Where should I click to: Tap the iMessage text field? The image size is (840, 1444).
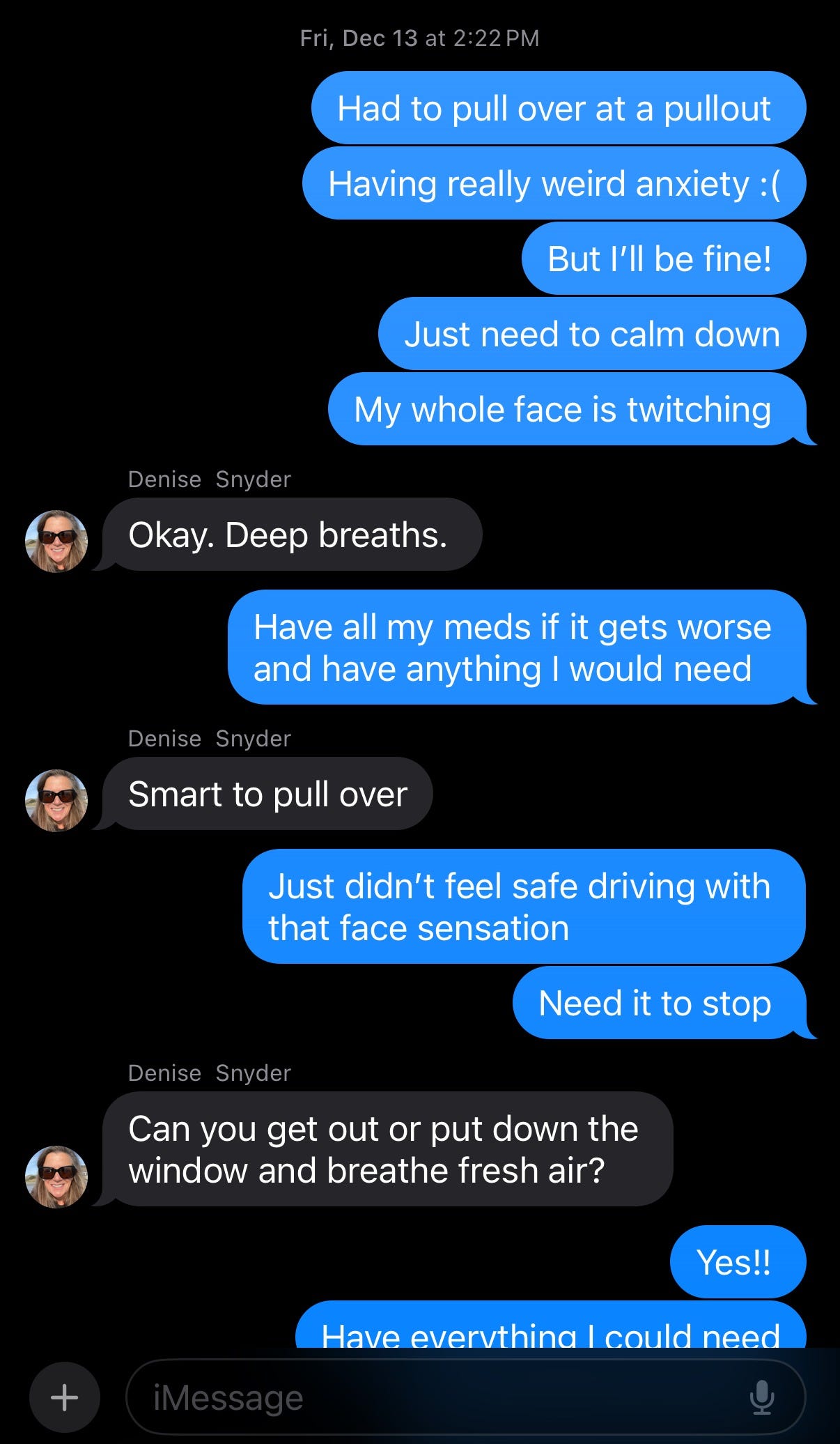(x=465, y=1397)
